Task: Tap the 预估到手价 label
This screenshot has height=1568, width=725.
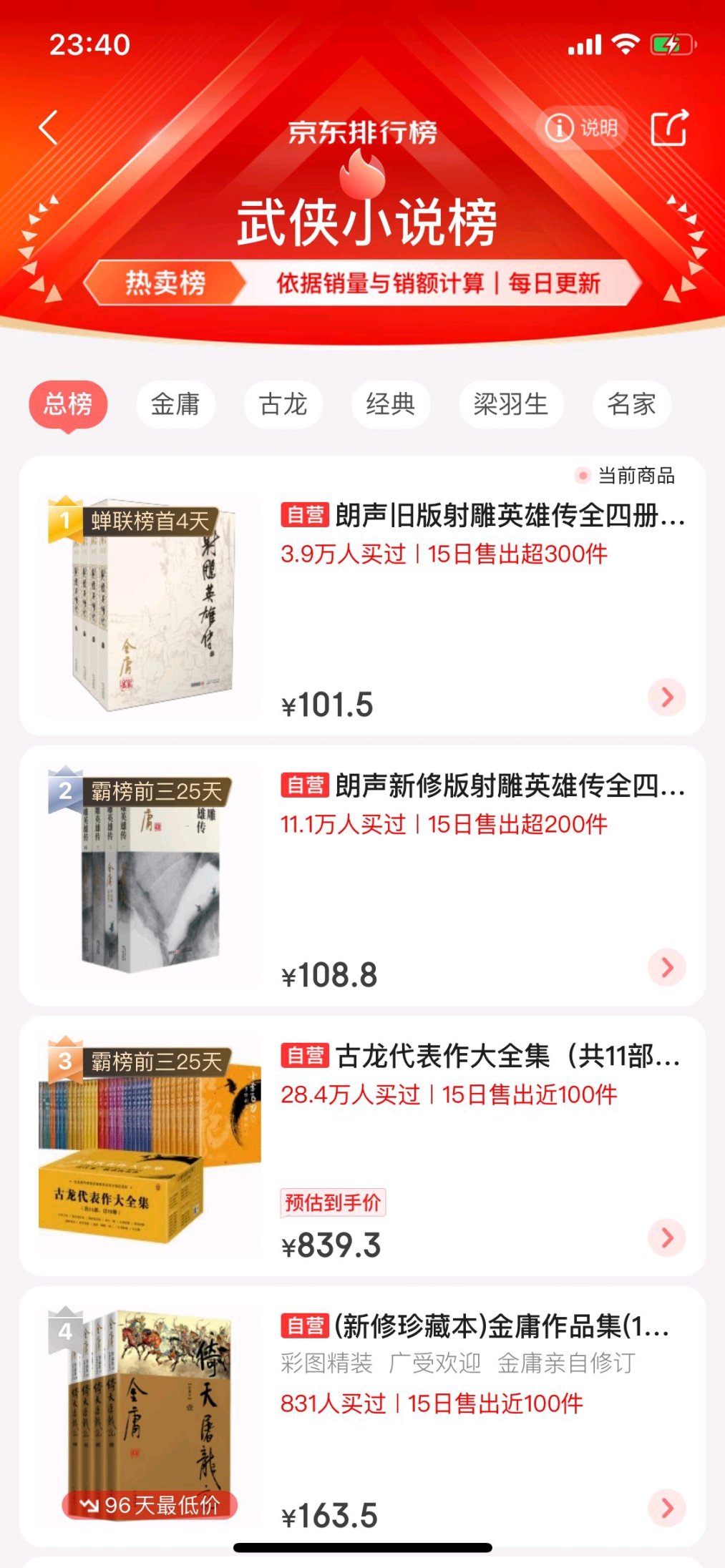Action: (x=331, y=1200)
